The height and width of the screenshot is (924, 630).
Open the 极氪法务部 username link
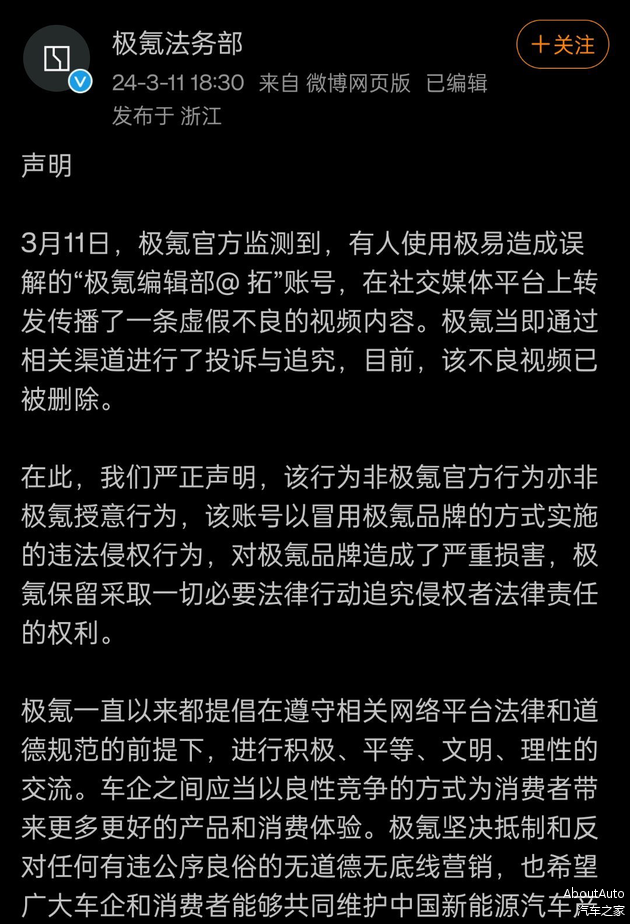(x=177, y=44)
